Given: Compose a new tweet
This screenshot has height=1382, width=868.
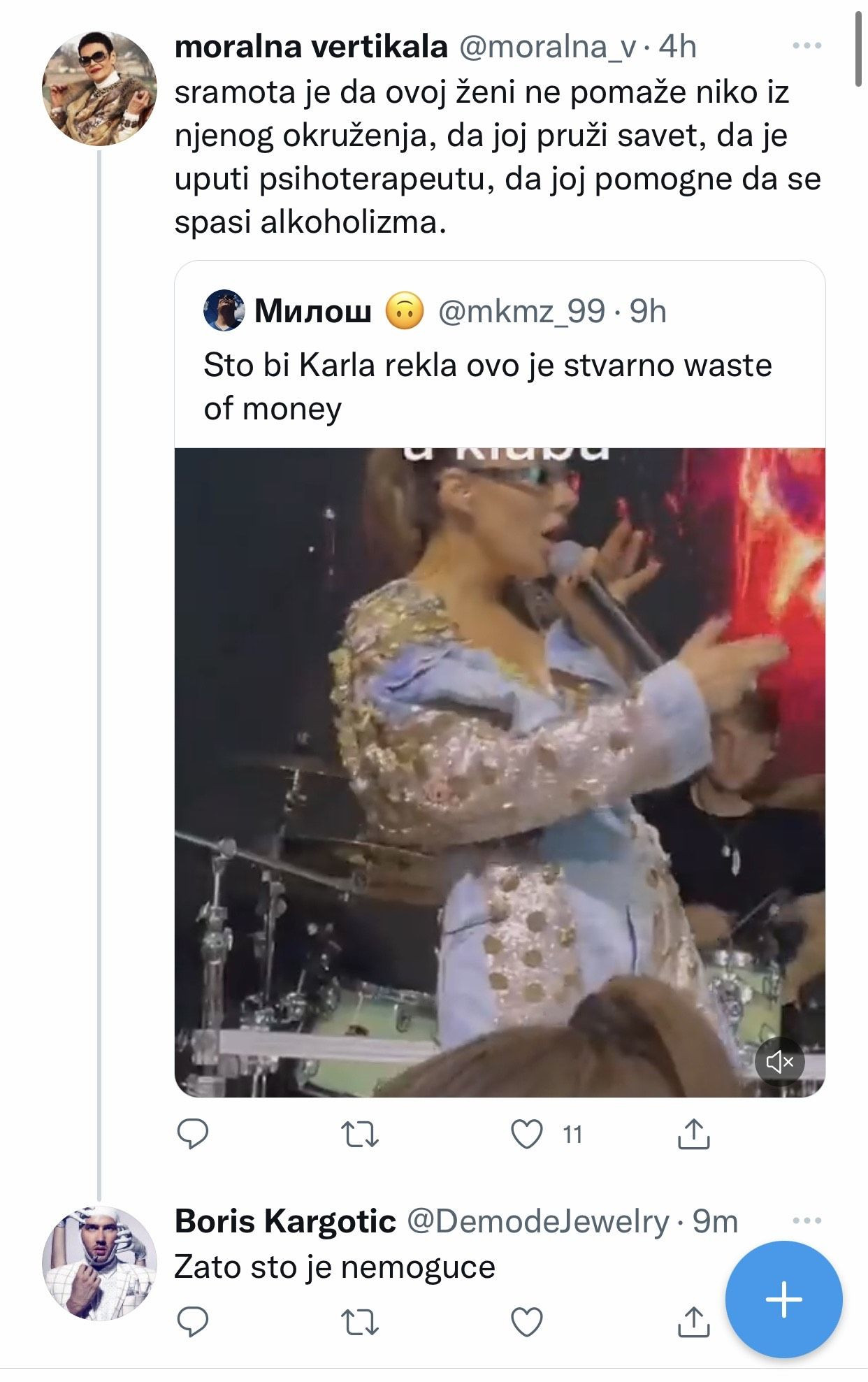Looking at the screenshot, I should [x=783, y=1299].
